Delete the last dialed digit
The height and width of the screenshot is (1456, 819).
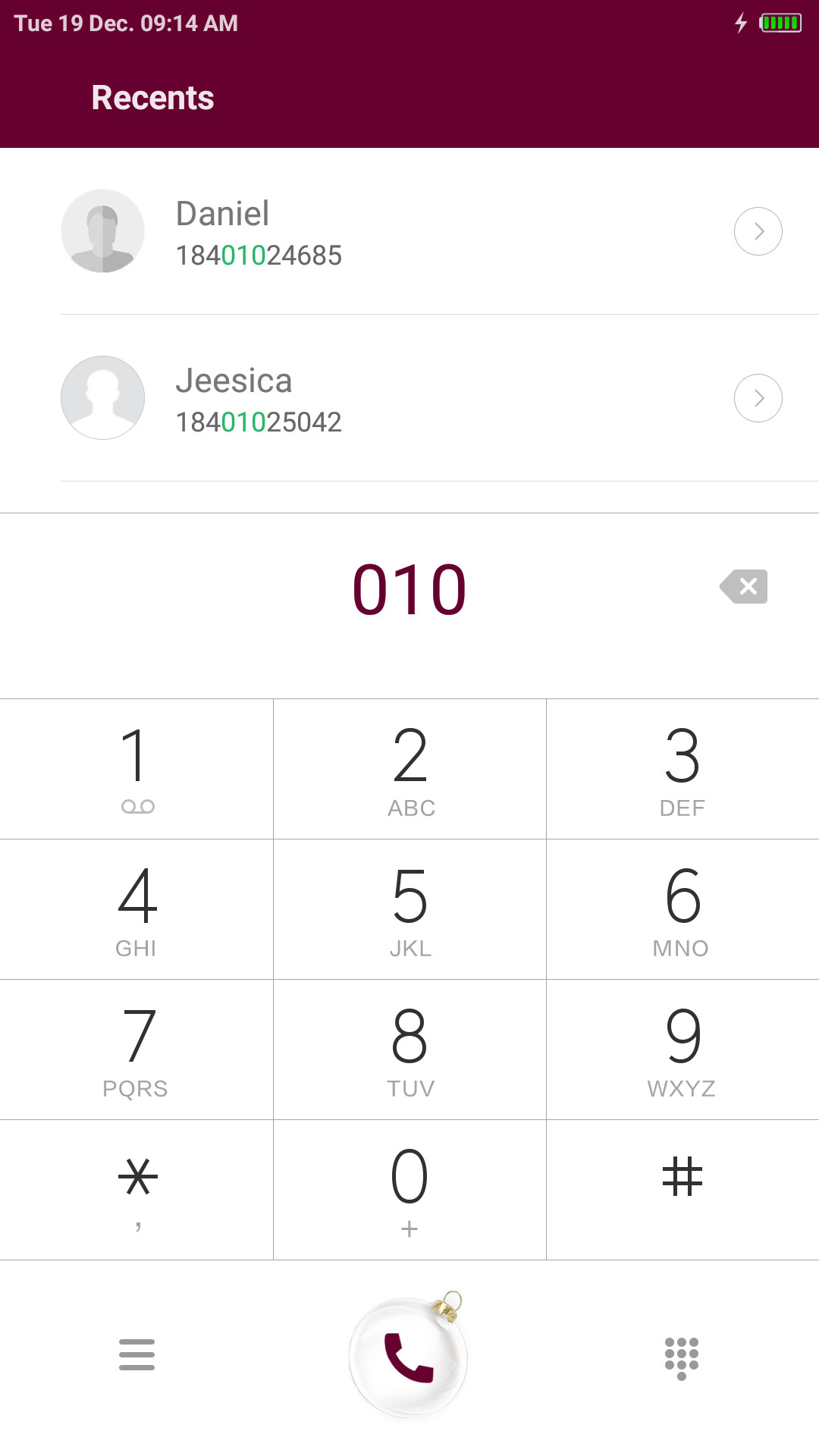pos(744,586)
